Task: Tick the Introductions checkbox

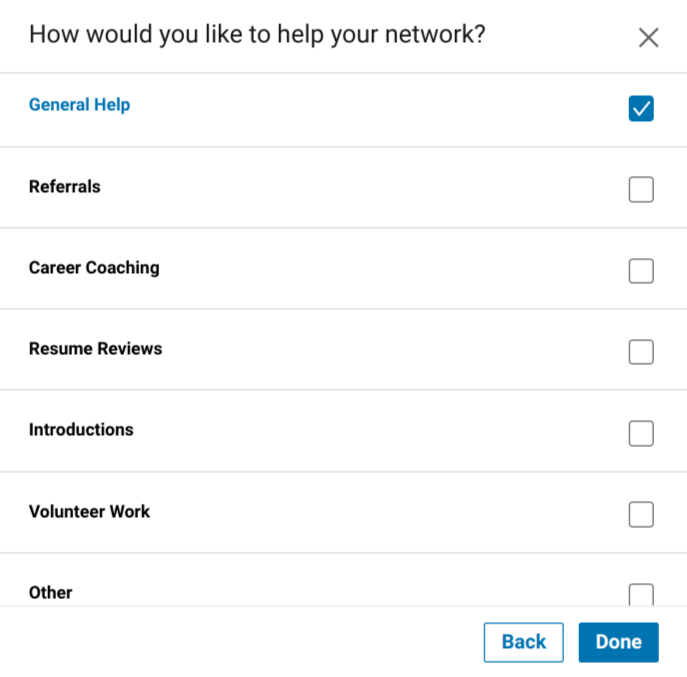Action: click(641, 433)
